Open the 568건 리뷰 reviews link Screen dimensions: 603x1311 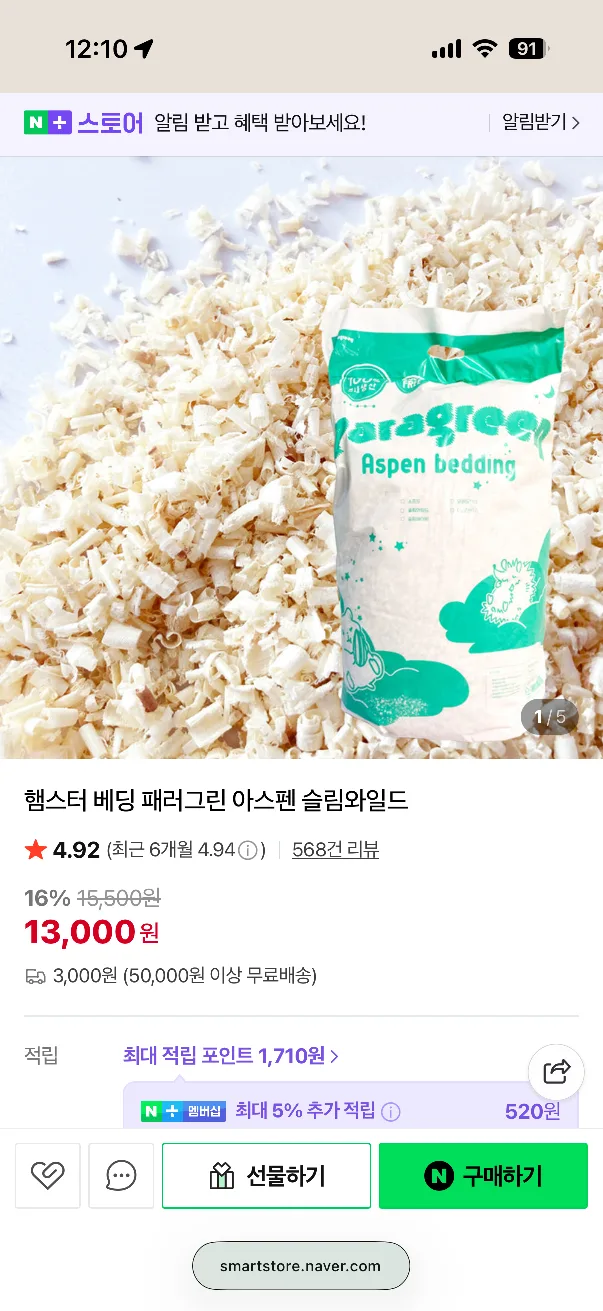[335, 850]
